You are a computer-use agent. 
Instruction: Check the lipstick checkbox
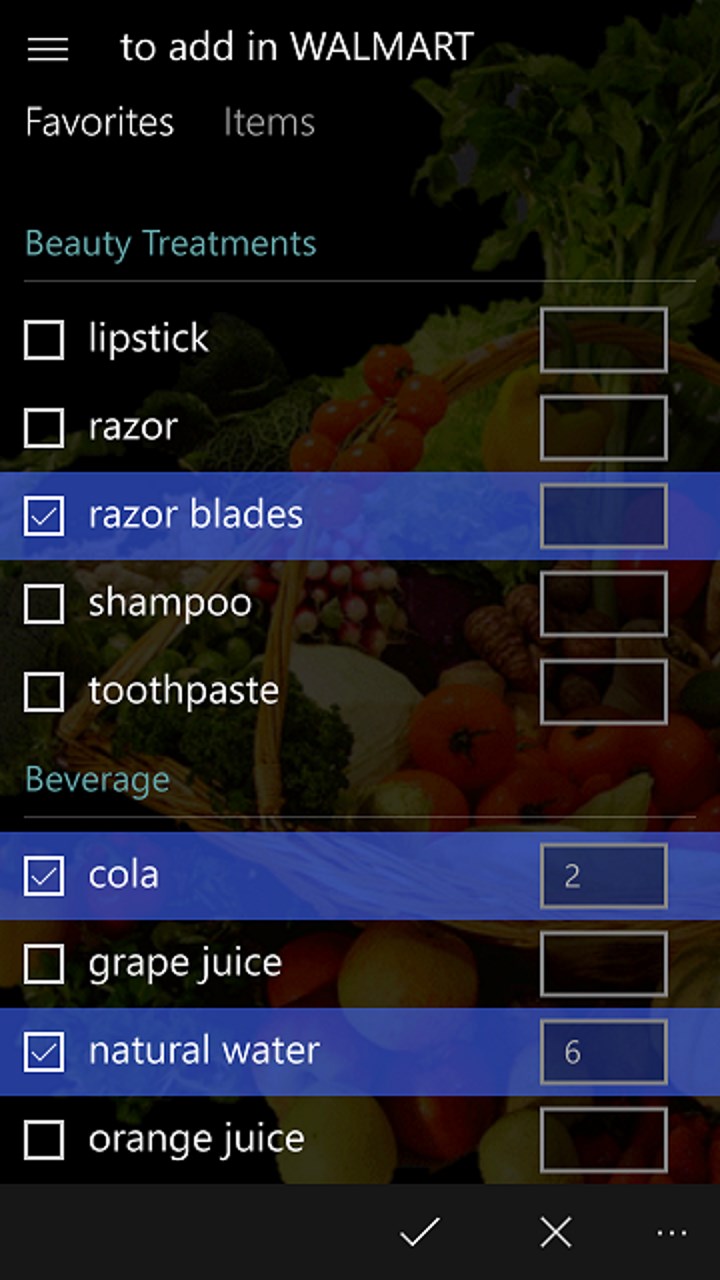tap(44, 340)
